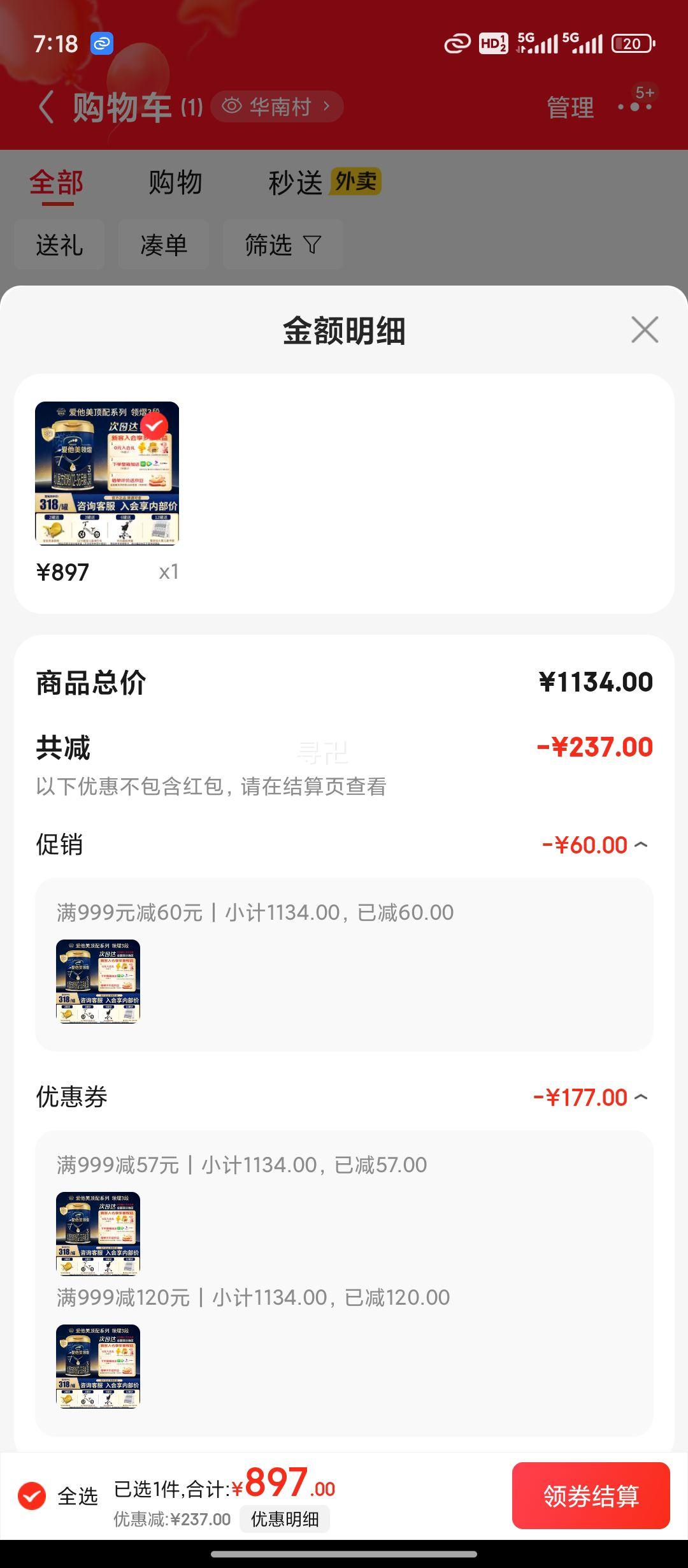Tap the 凑单 chip
Screen dimensions: 688x1568
(x=164, y=245)
